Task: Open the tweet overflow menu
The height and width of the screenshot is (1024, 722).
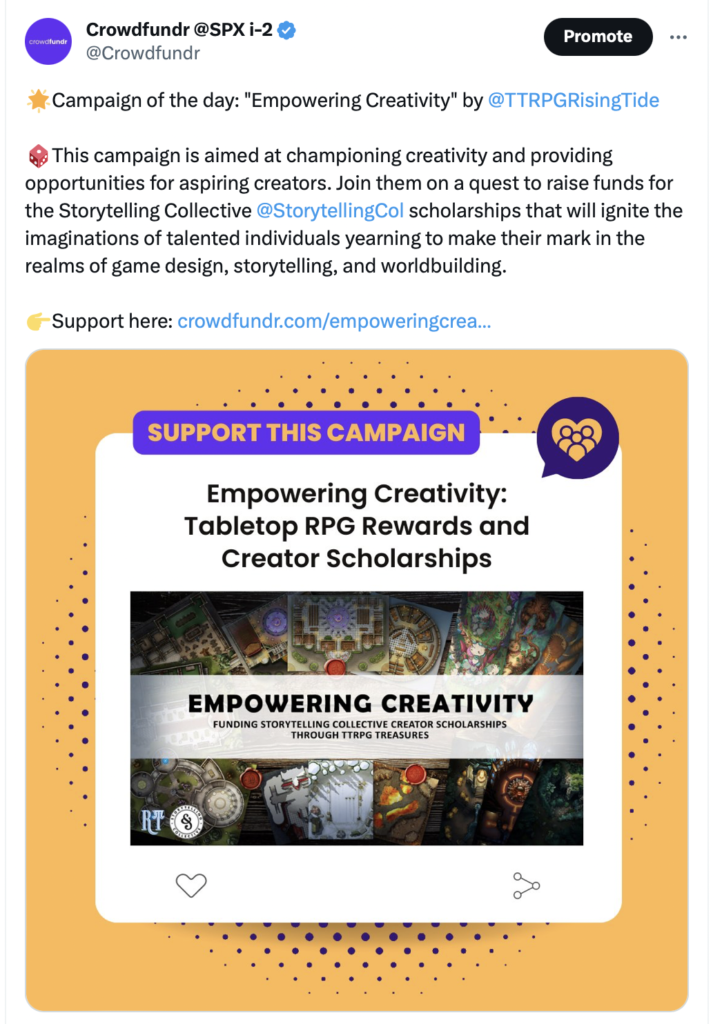Action: click(678, 37)
